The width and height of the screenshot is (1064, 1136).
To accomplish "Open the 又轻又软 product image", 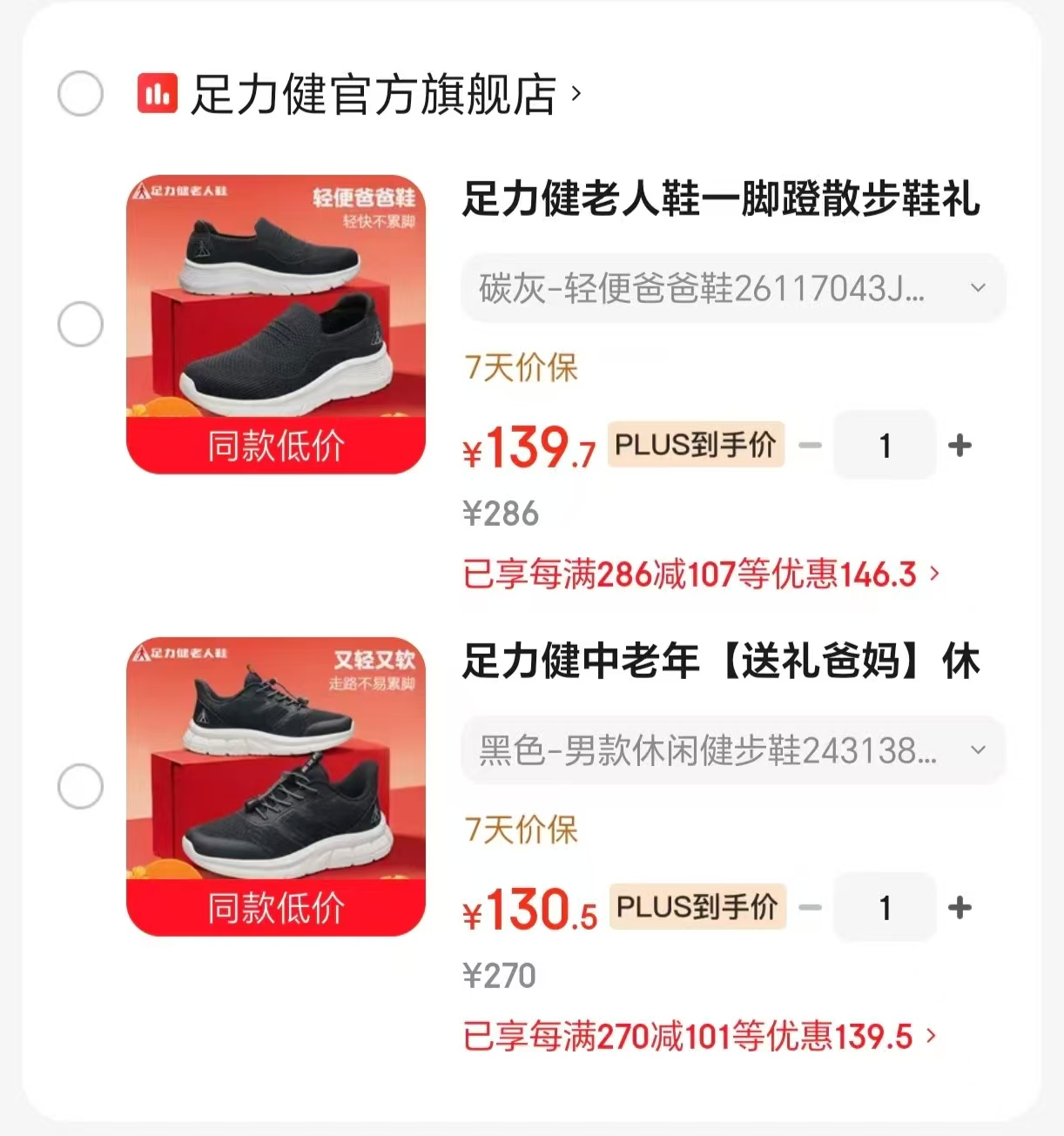I will [276, 787].
